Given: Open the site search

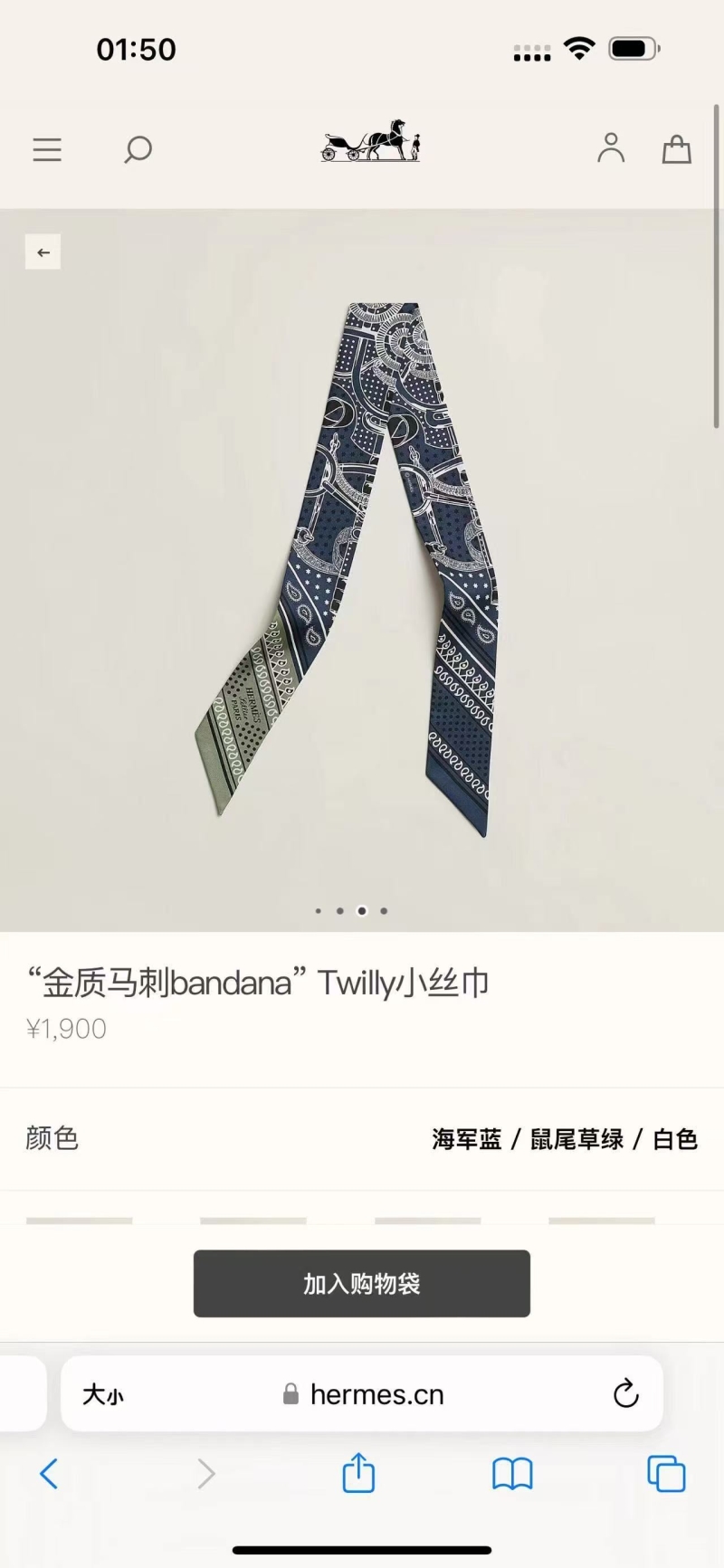Looking at the screenshot, I should (138, 149).
